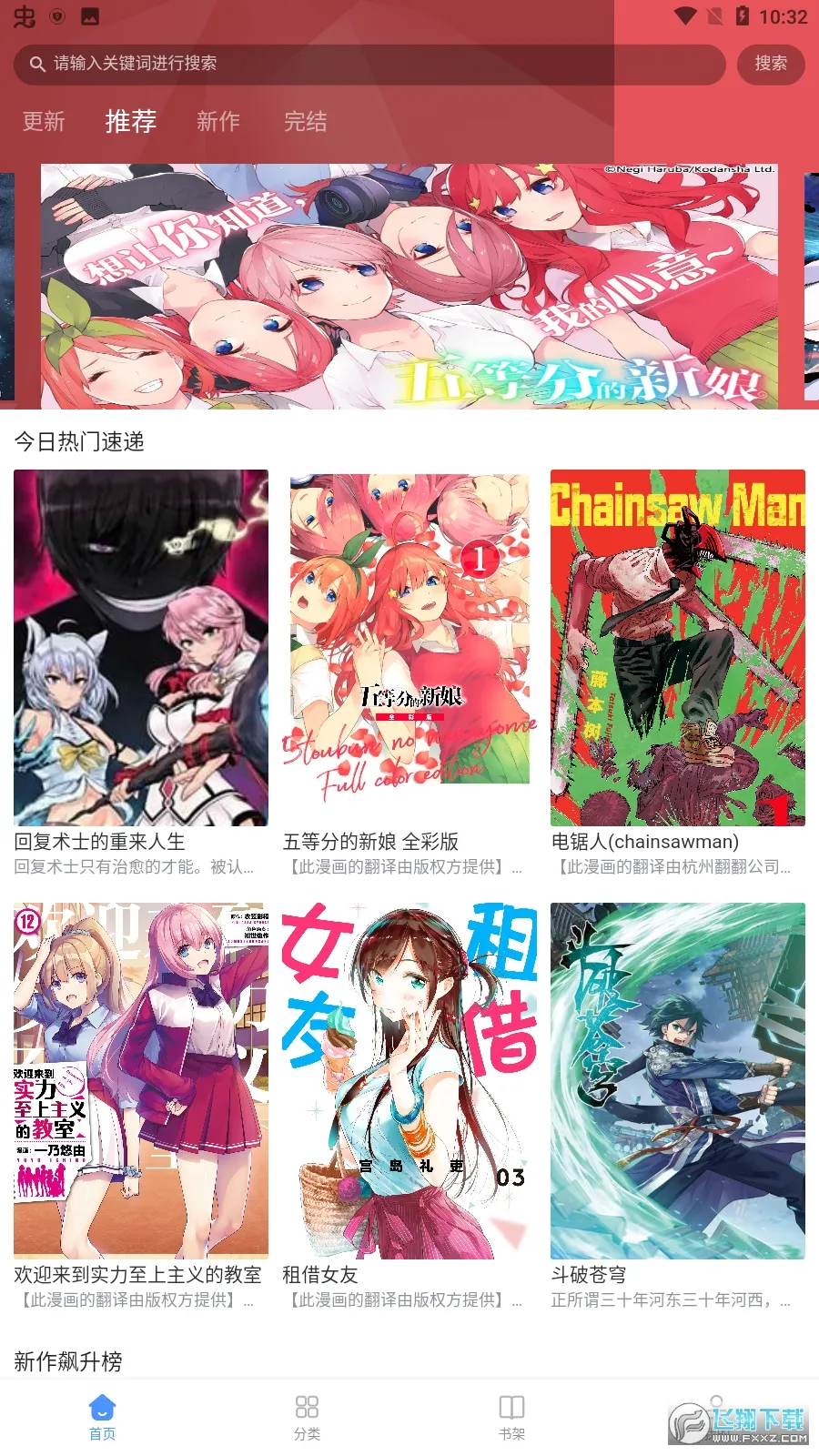The width and height of the screenshot is (819, 1456).
Task: Open manga 五等分的新娘 全彩版
Action: pos(409,648)
